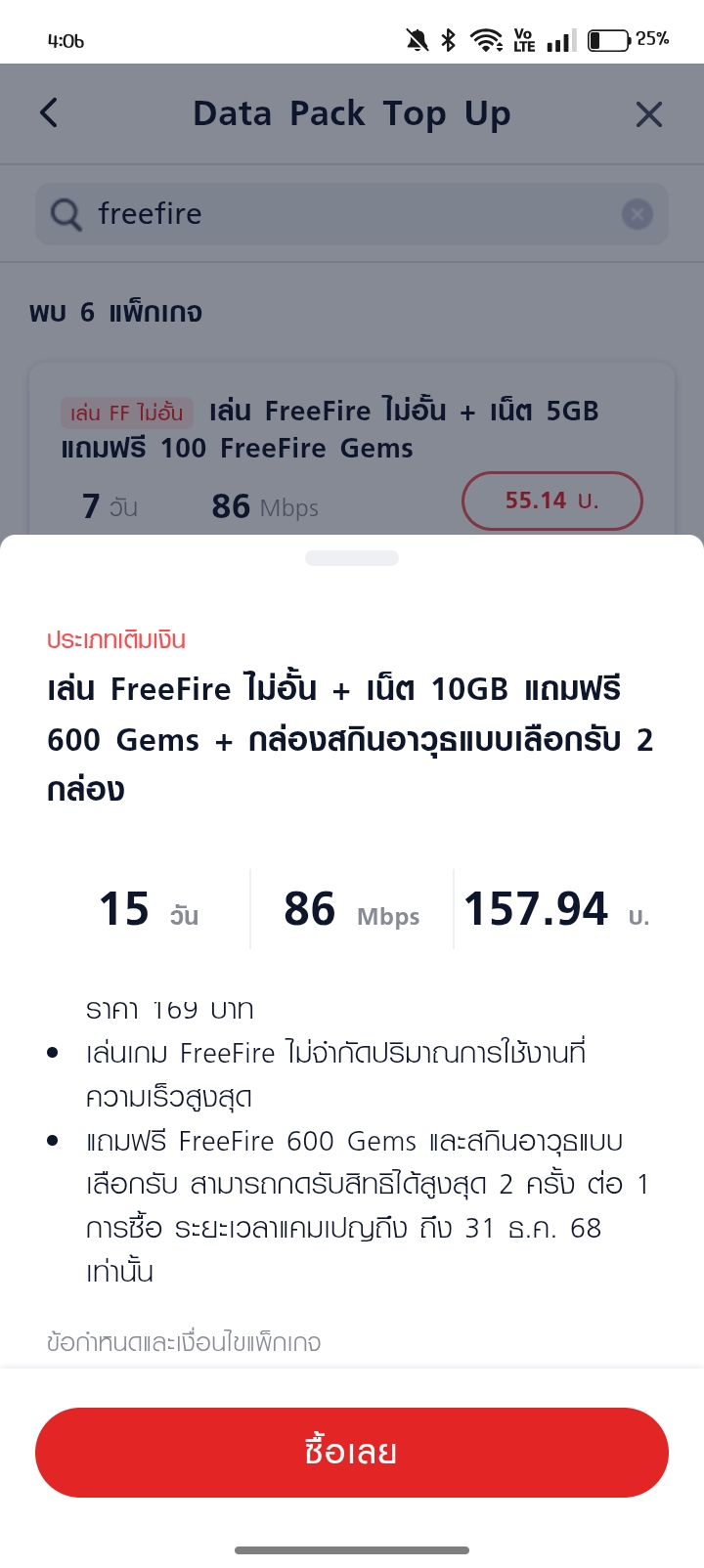Open the ข้อกำหนดและเงื่อนไขแพ็กเกจ terms link
Image resolution: width=704 pixels, height=1568 pixels.
184,1342
